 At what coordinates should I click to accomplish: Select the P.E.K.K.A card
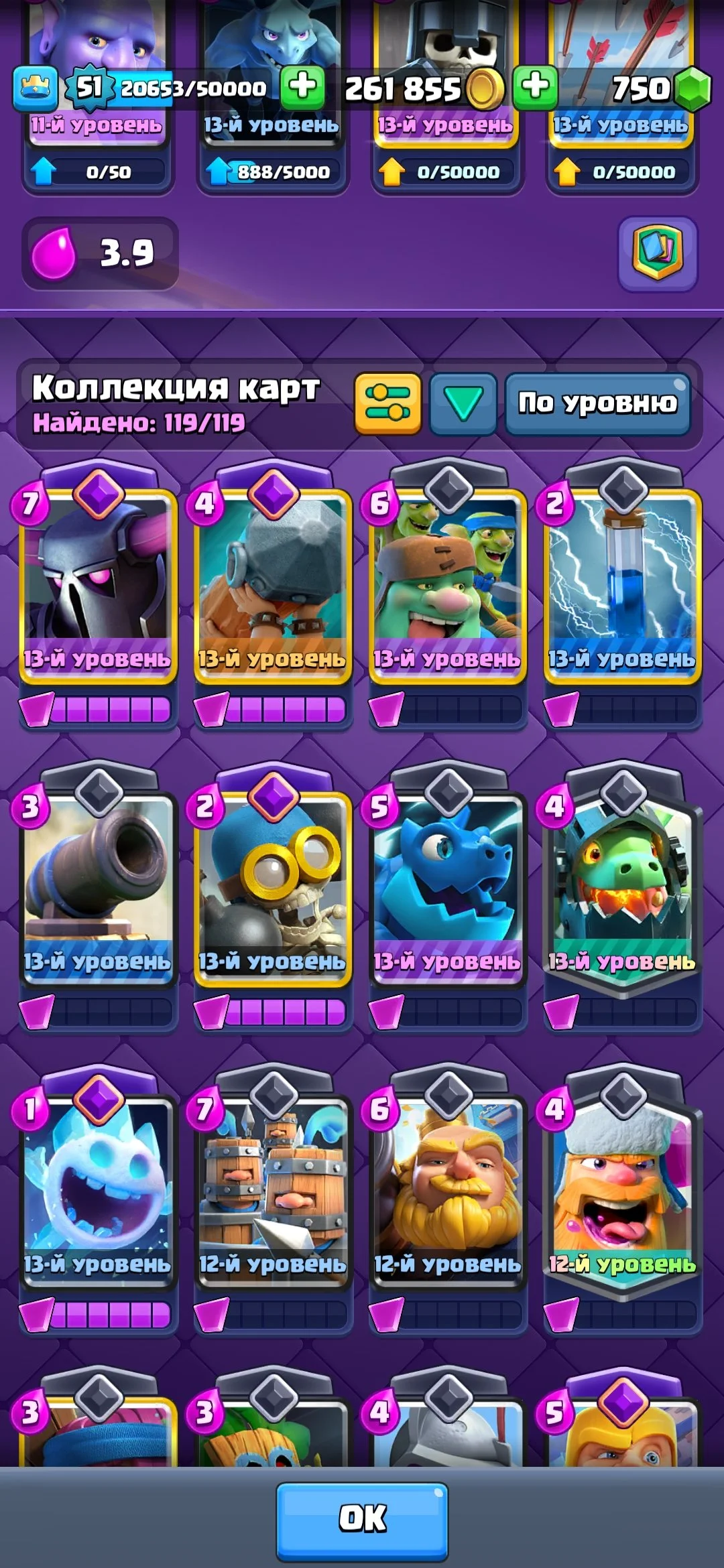click(98, 583)
